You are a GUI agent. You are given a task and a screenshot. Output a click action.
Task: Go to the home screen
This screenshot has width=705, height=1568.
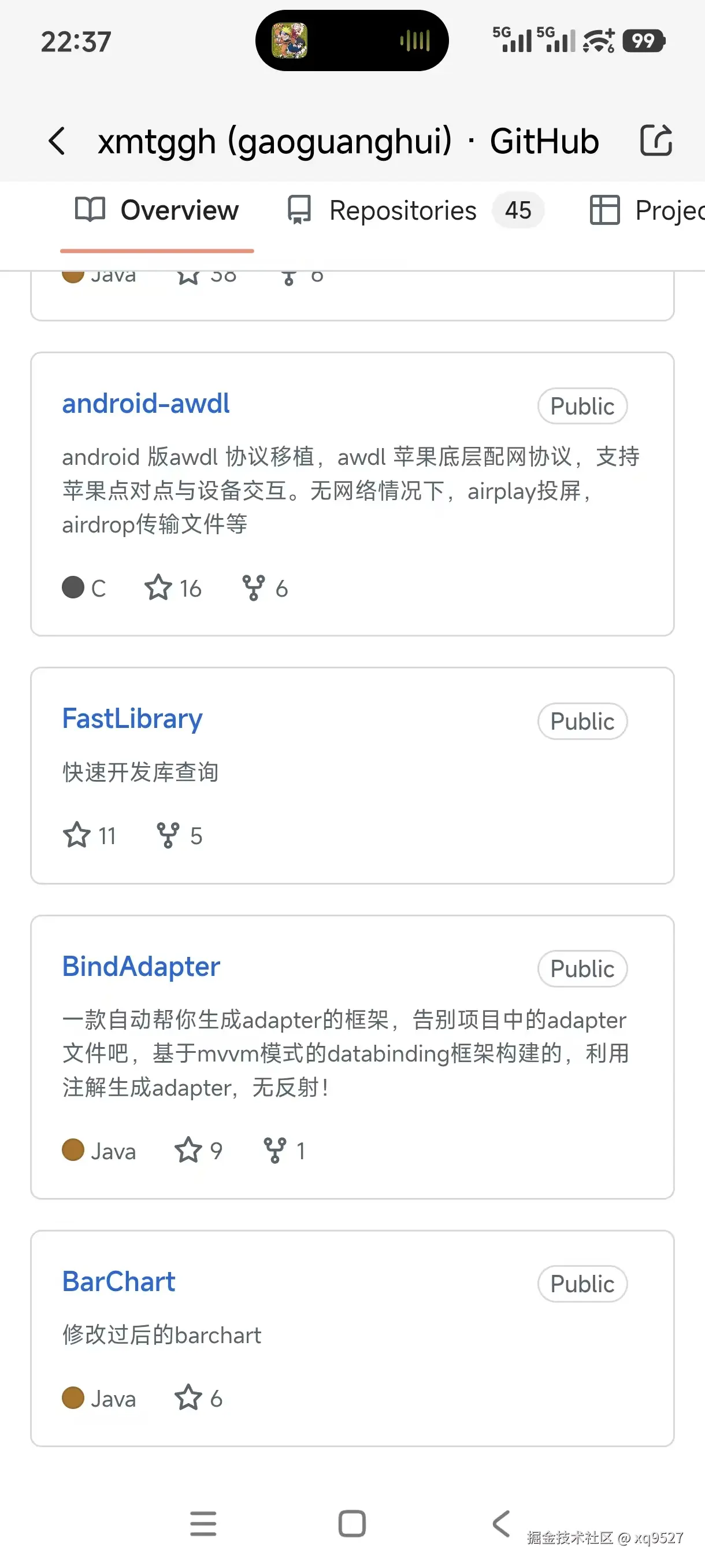(352, 1523)
